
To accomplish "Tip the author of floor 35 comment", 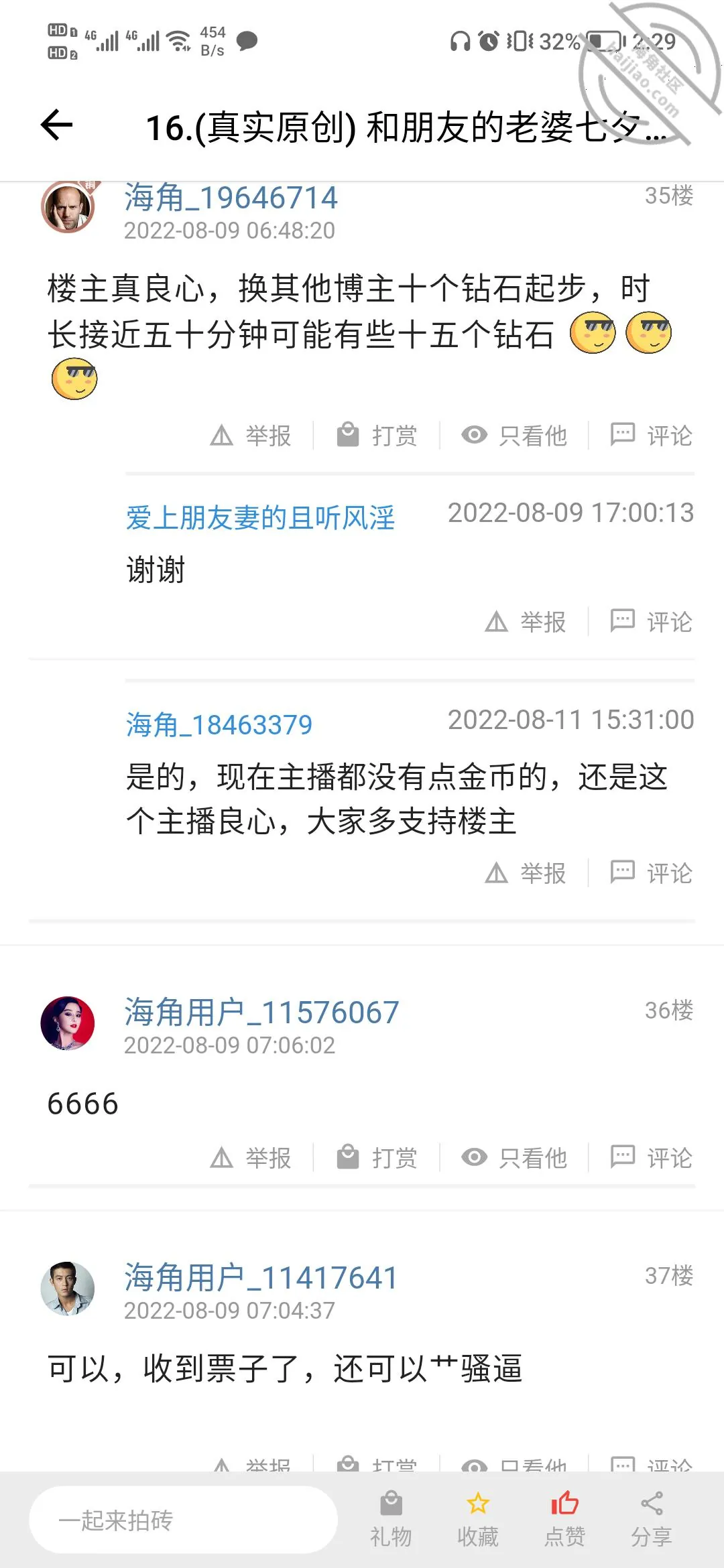I will (377, 436).
